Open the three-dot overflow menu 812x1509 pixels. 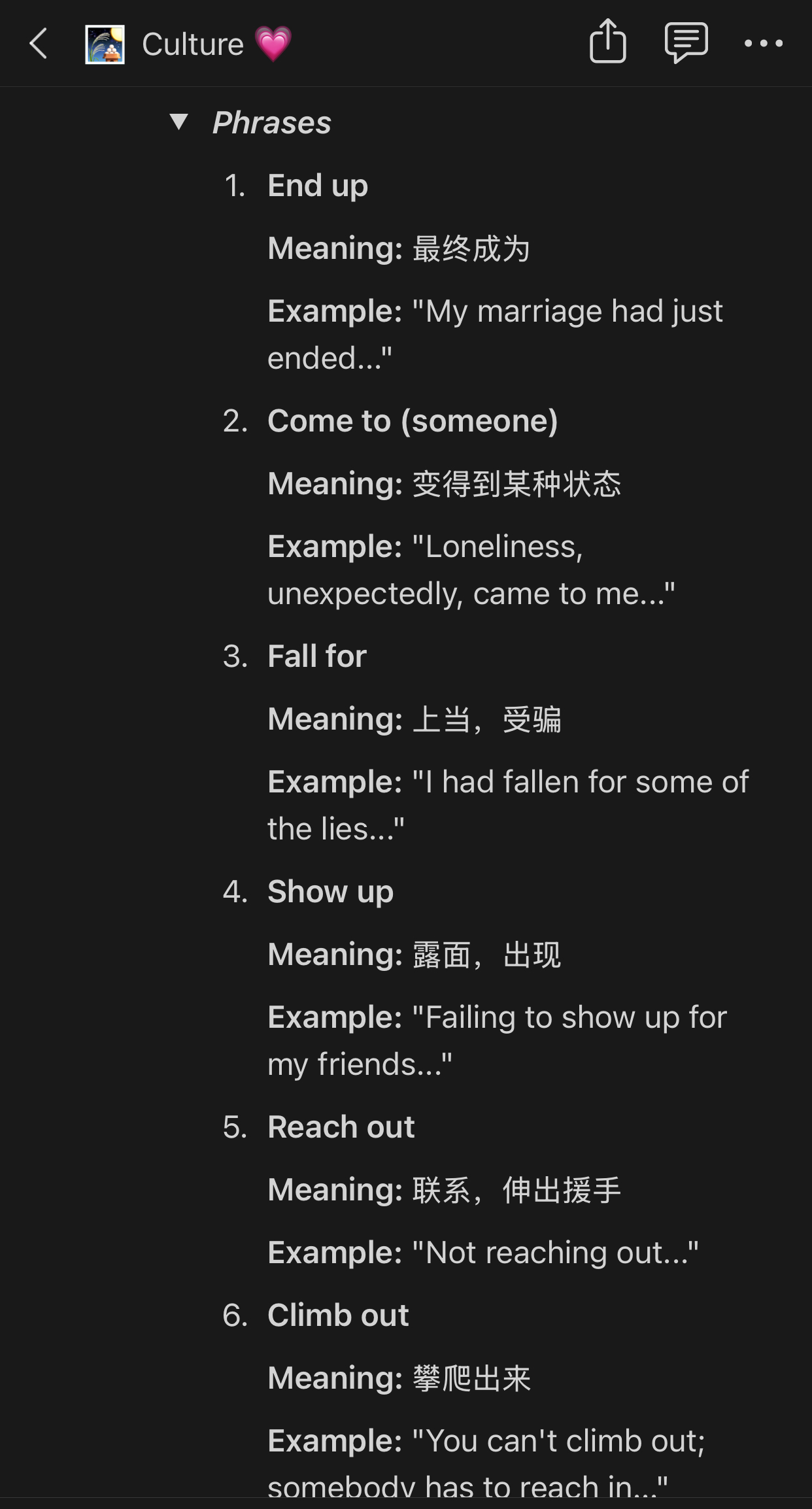tap(763, 44)
